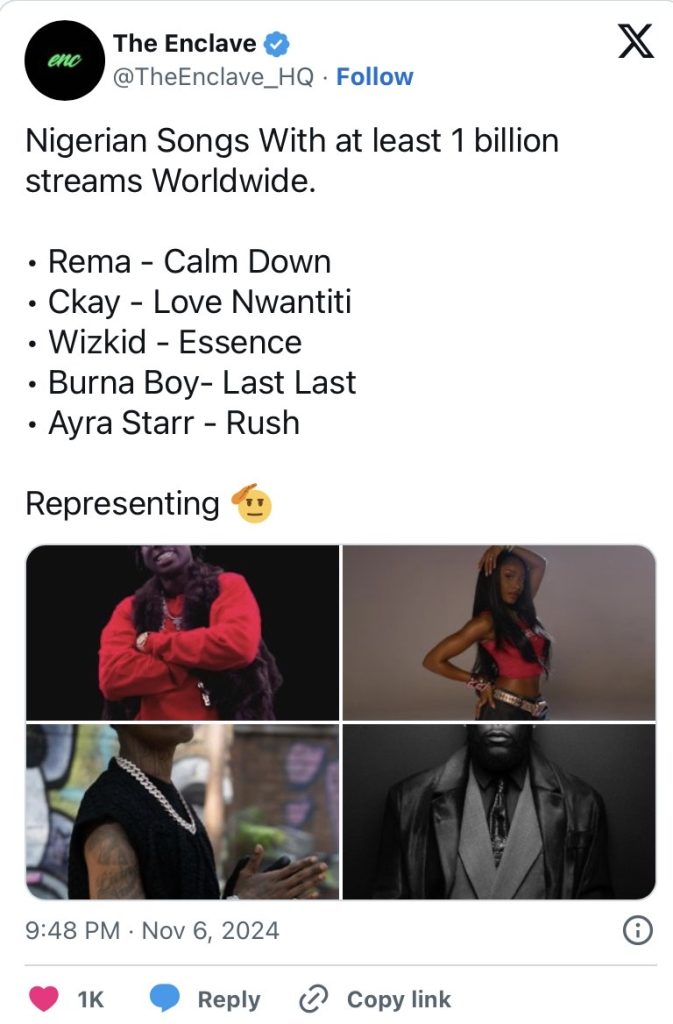Tap the info icon beside the date
Screen dimensions: 673x1024
pos(637,930)
